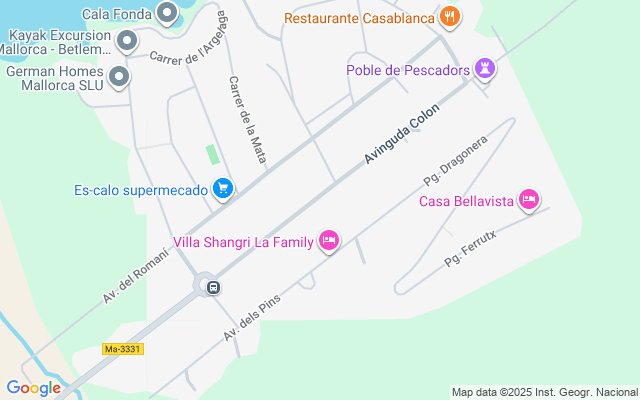
Task: Open Es-calo supermecado shopping pin
Action: pyautogui.click(x=223, y=189)
